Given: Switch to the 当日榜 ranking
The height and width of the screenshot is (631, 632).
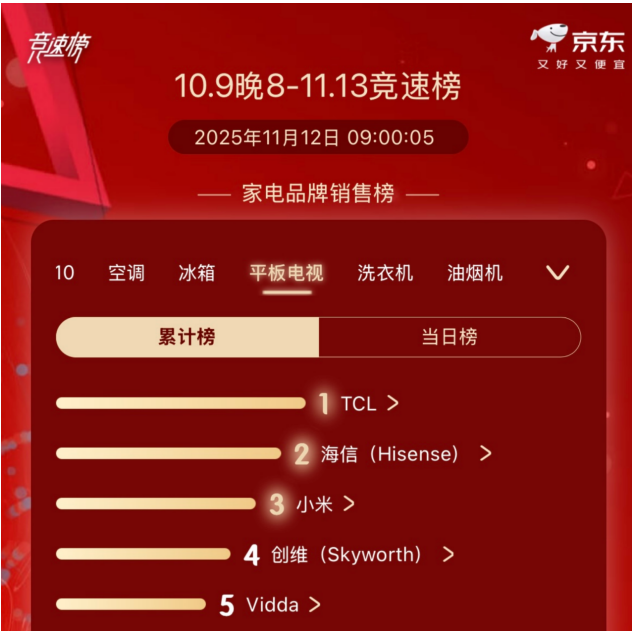Looking at the screenshot, I should pyautogui.click(x=449, y=337).
